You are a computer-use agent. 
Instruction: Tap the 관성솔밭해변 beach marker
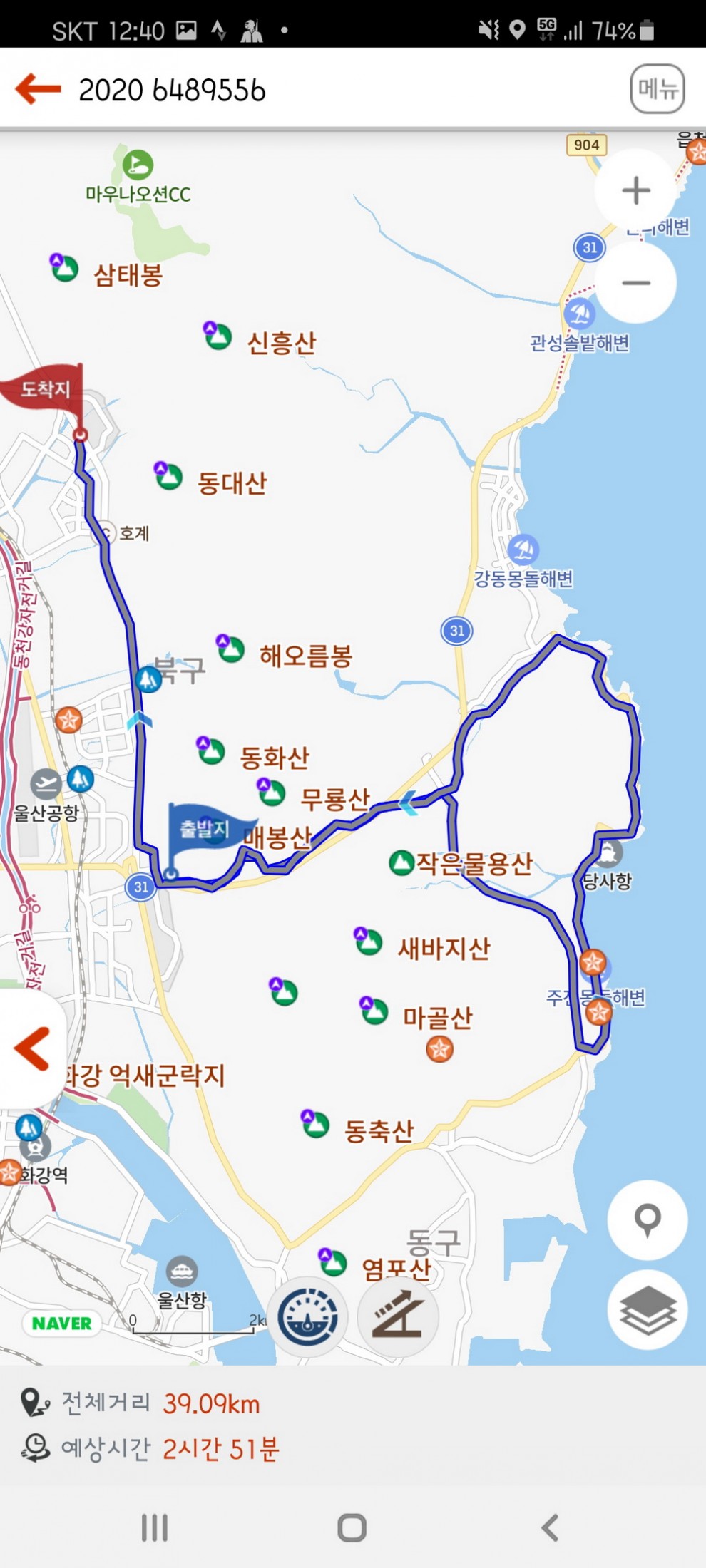coord(579,314)
